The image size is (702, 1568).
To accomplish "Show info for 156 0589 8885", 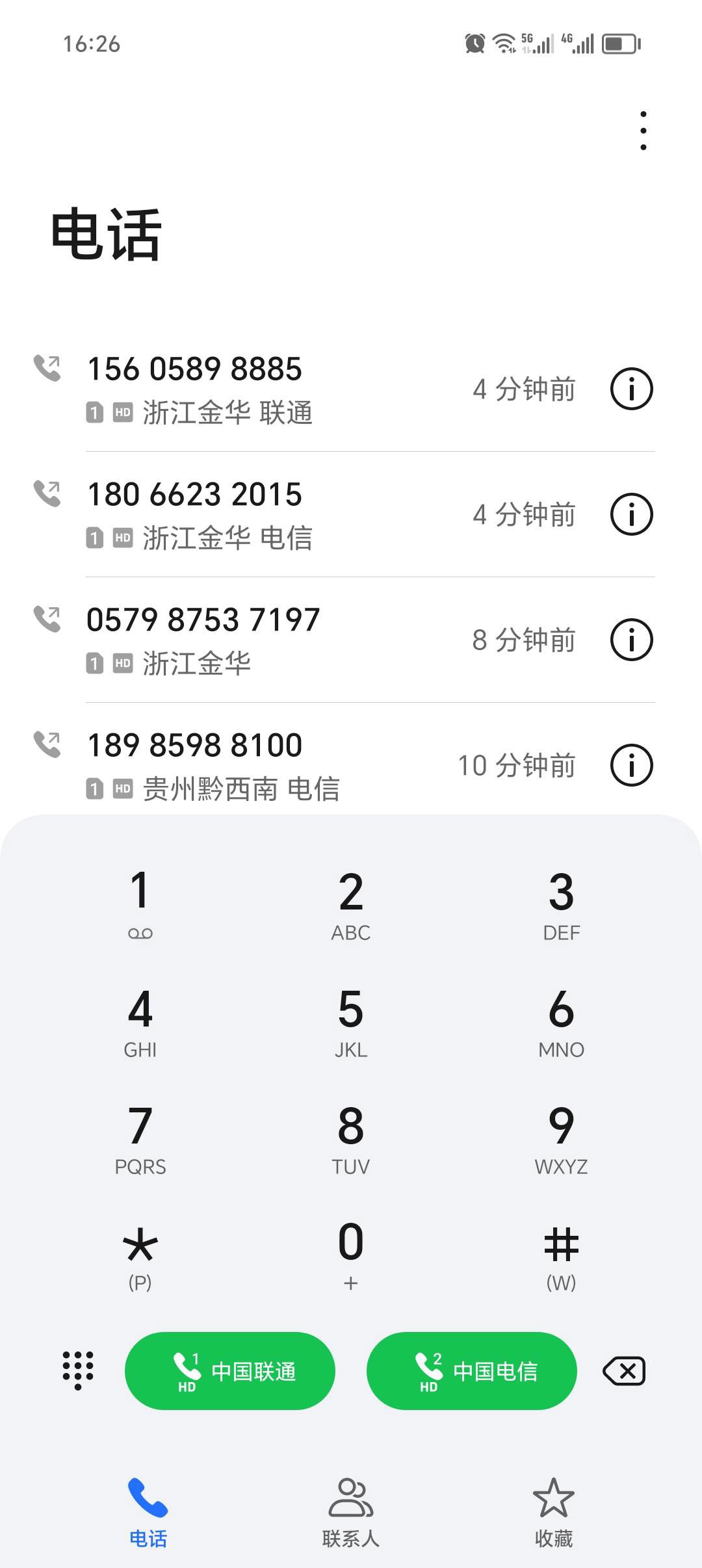I will [x=631, y=389].
